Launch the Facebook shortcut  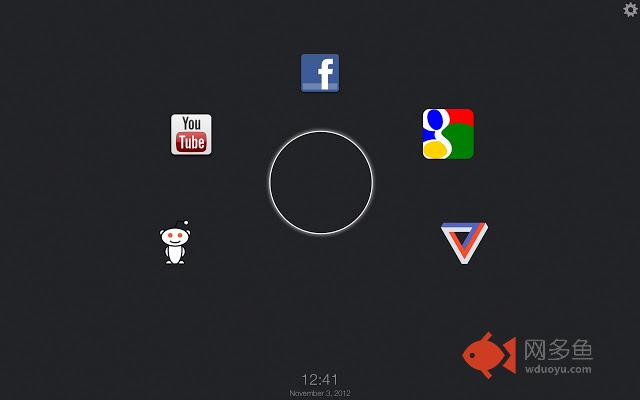pyautogui.click(x=320, y=73)
